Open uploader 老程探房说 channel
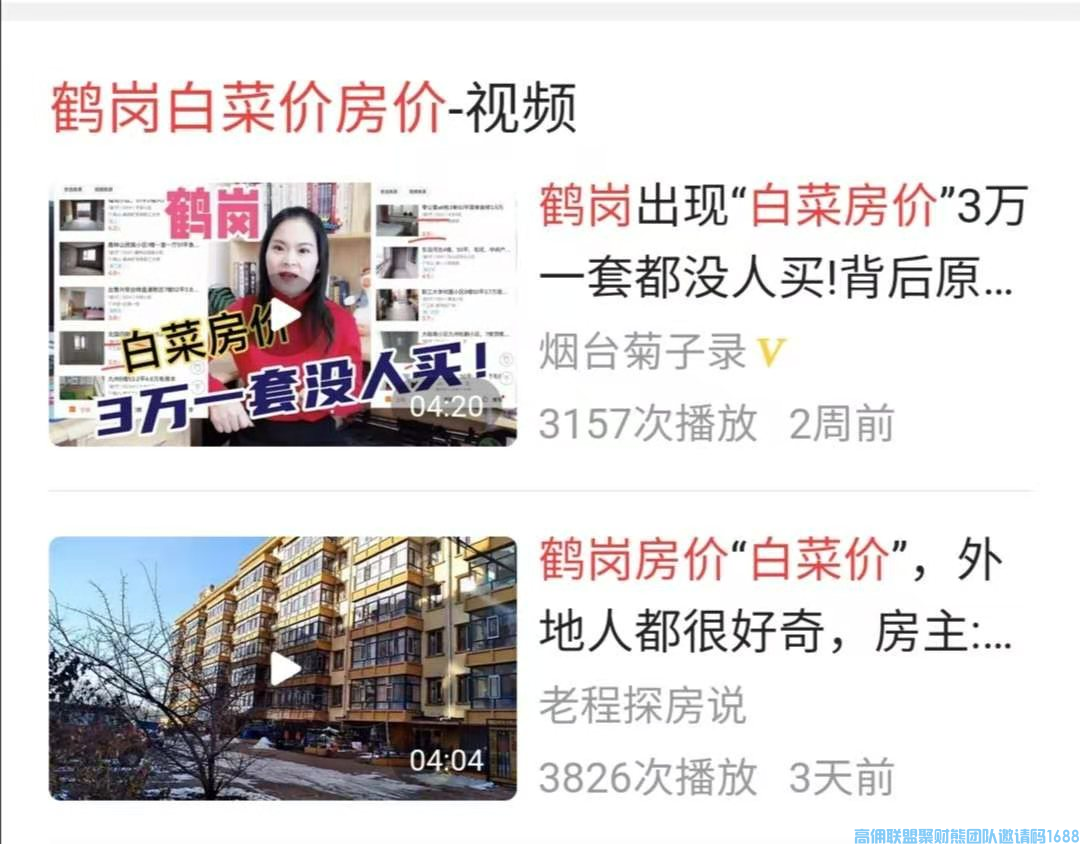This screenshot has width=1080, height=844. coord(643,706)
